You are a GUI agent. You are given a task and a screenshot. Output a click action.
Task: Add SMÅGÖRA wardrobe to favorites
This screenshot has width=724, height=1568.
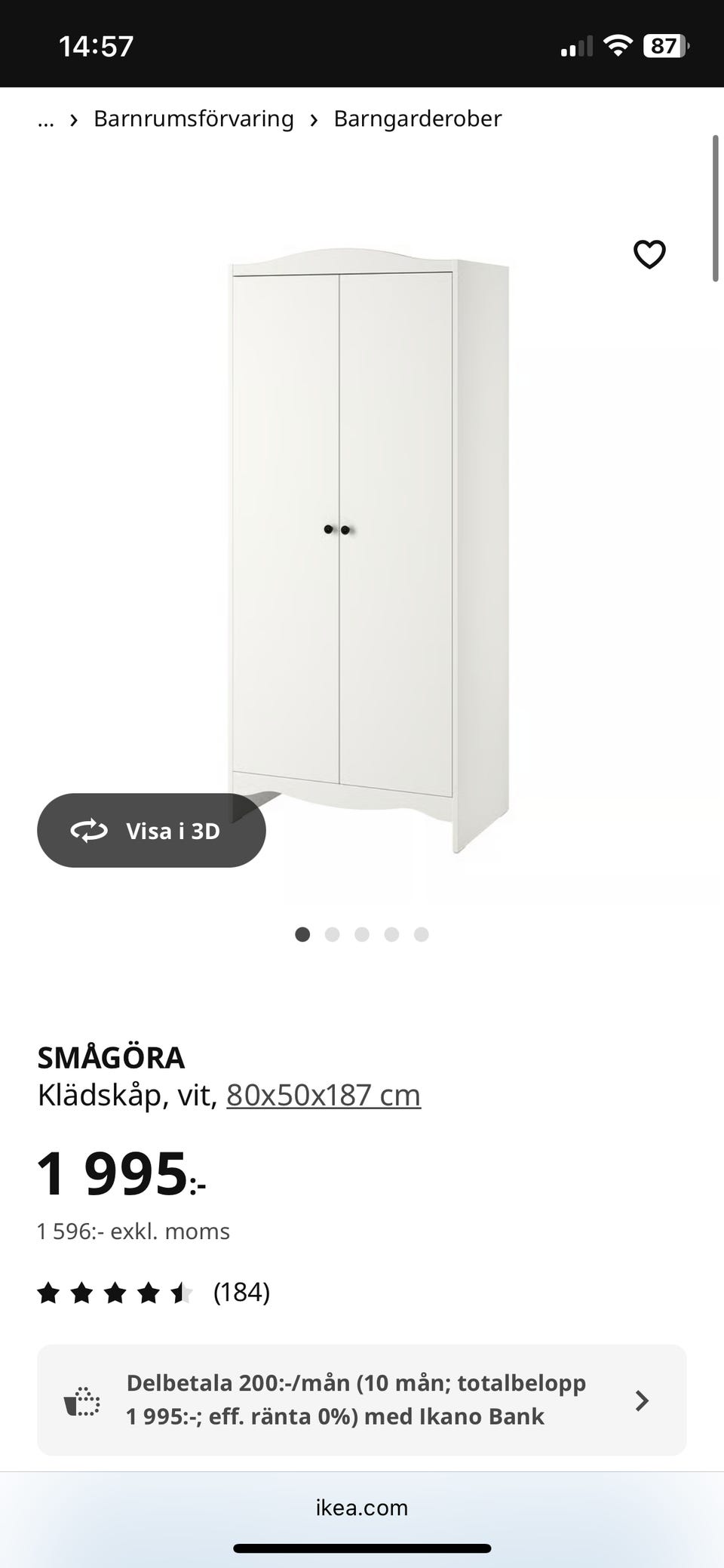tap(649, 254)
